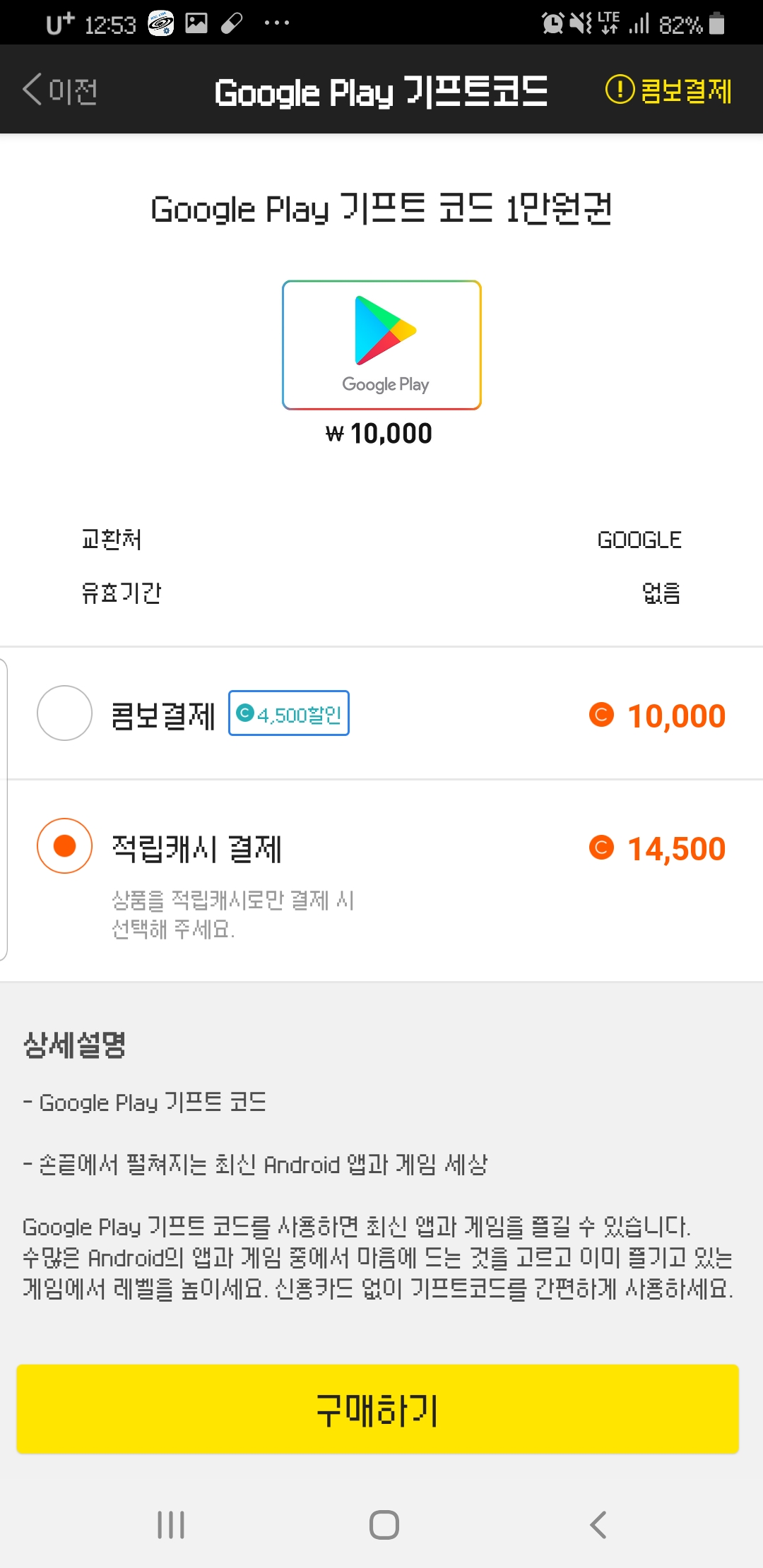
Task: Open the system recent apps view
Action: 171,1524
